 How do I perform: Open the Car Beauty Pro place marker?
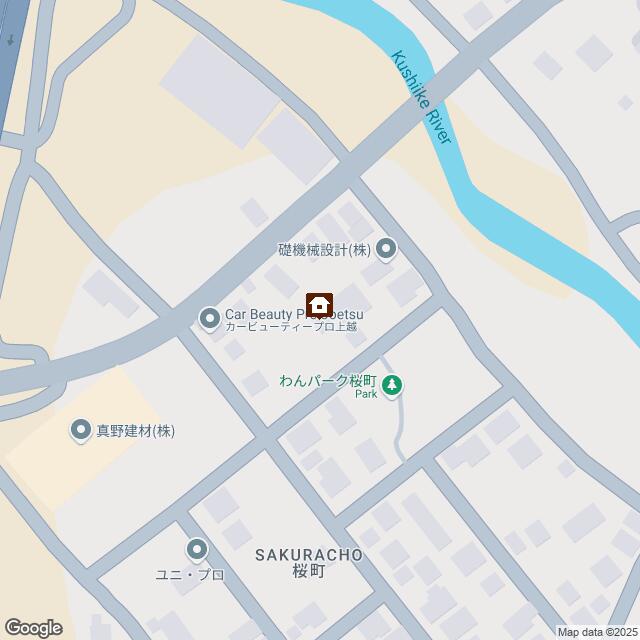[x=210, y=319]
